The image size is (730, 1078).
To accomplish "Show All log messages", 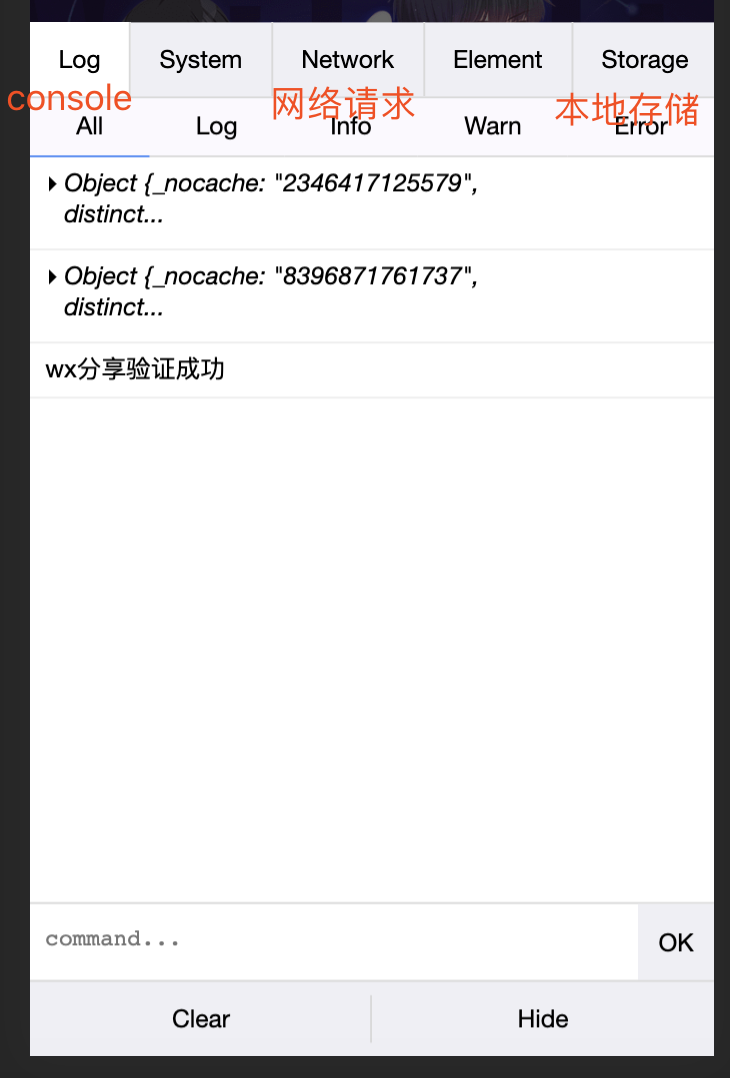I will pos(89,127).
